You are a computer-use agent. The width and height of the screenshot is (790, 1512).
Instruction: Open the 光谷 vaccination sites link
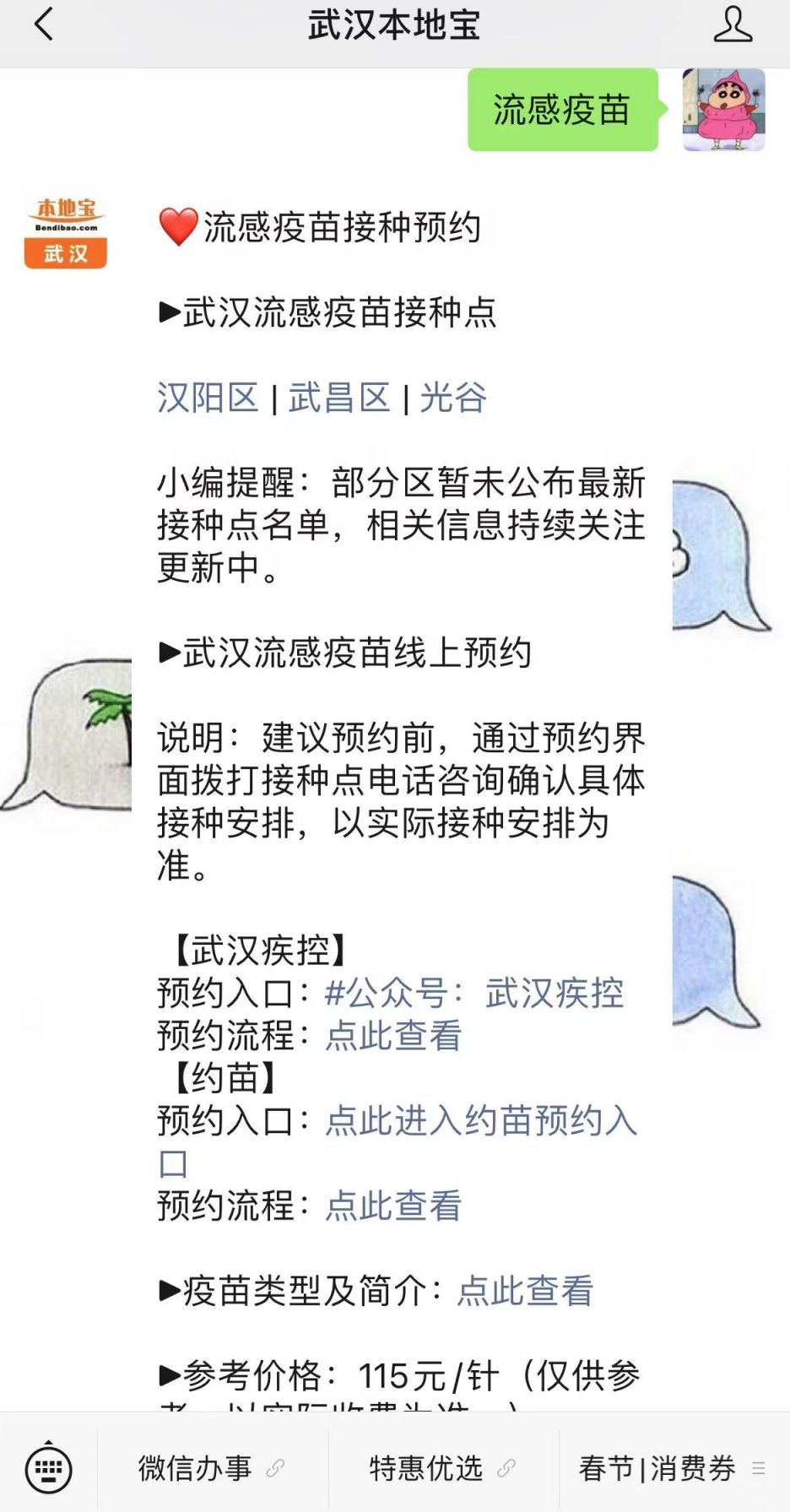[453, 397]
